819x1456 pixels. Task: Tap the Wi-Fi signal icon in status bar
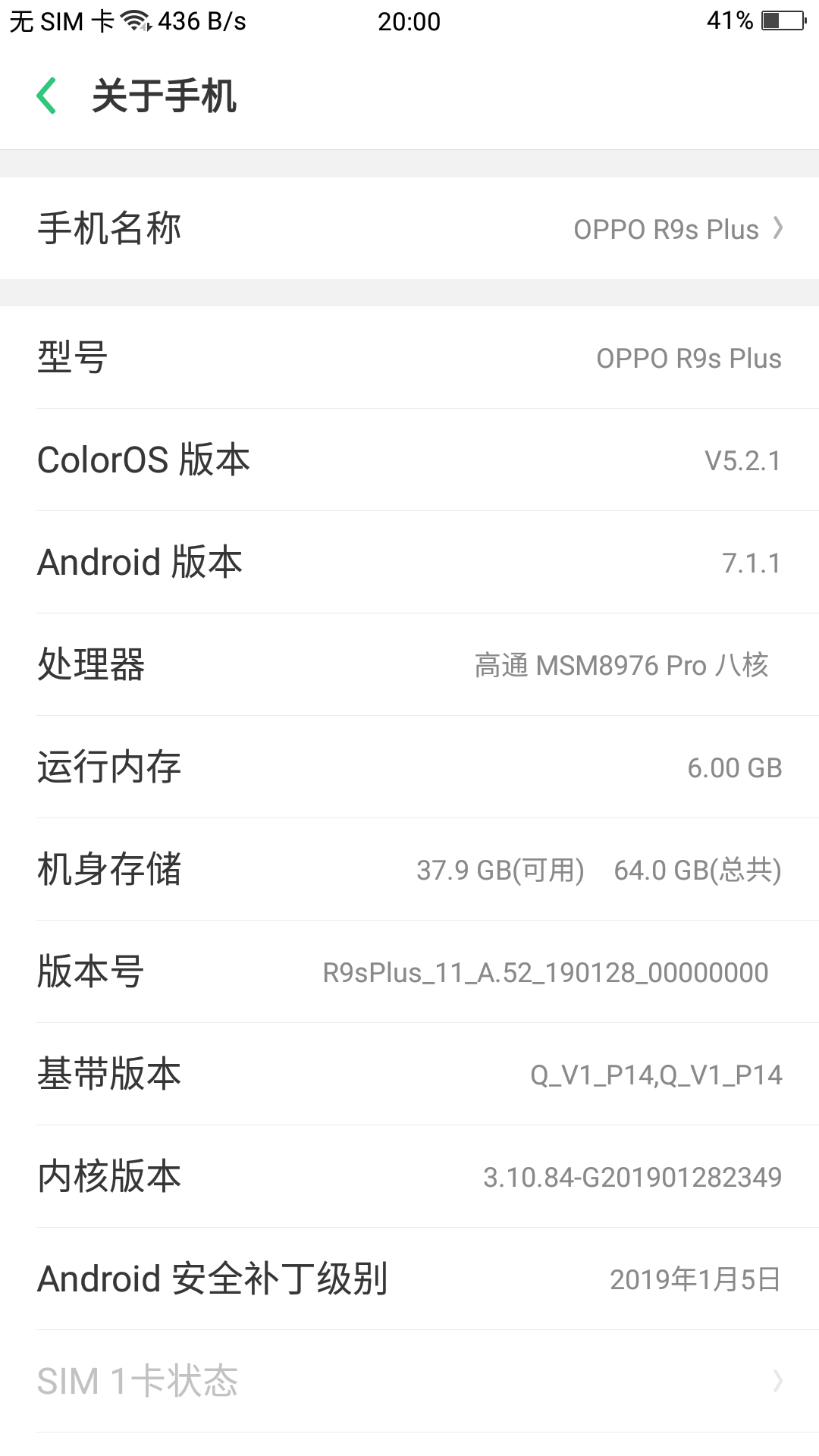(134, 20)
